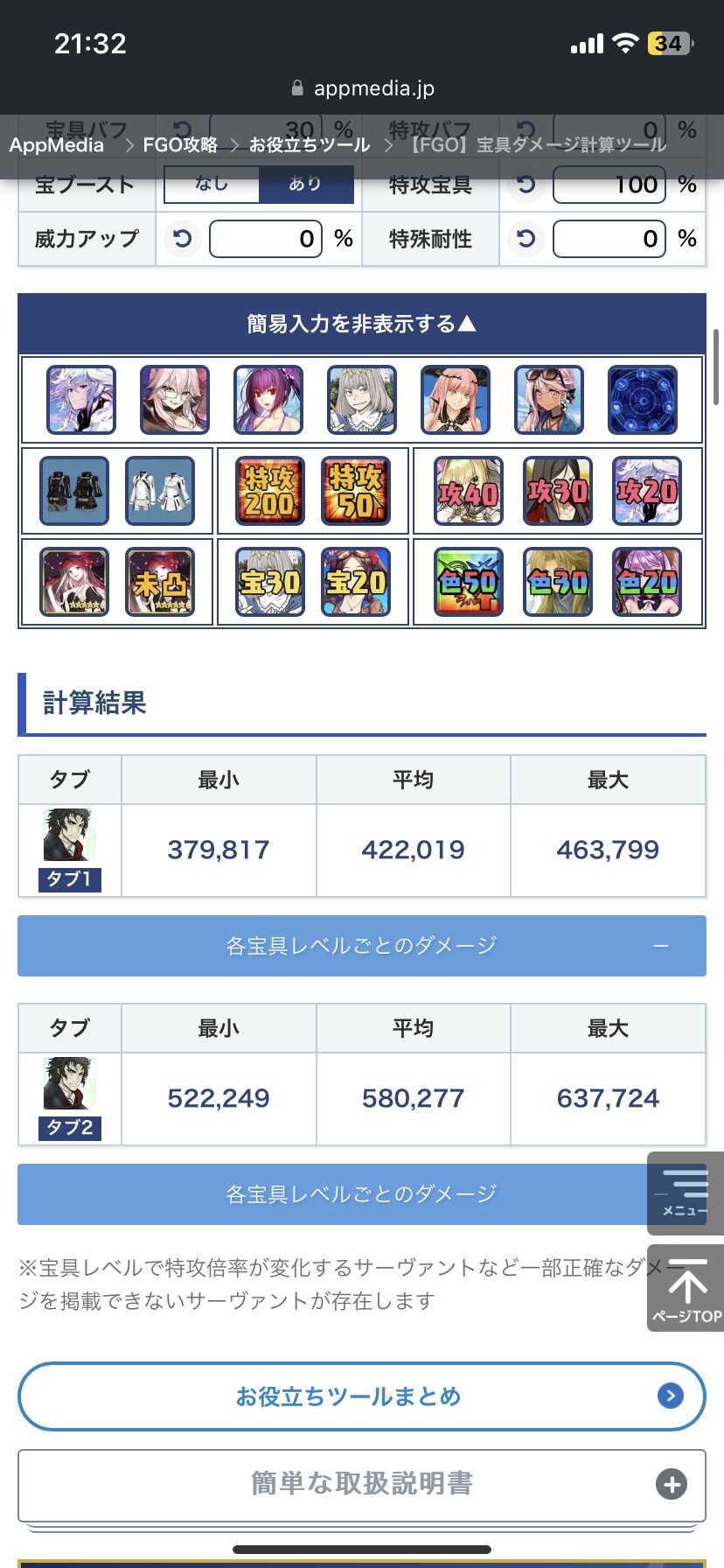Apply the 攻40 quick input
724x1568 pixels.
tap(469, 491)
